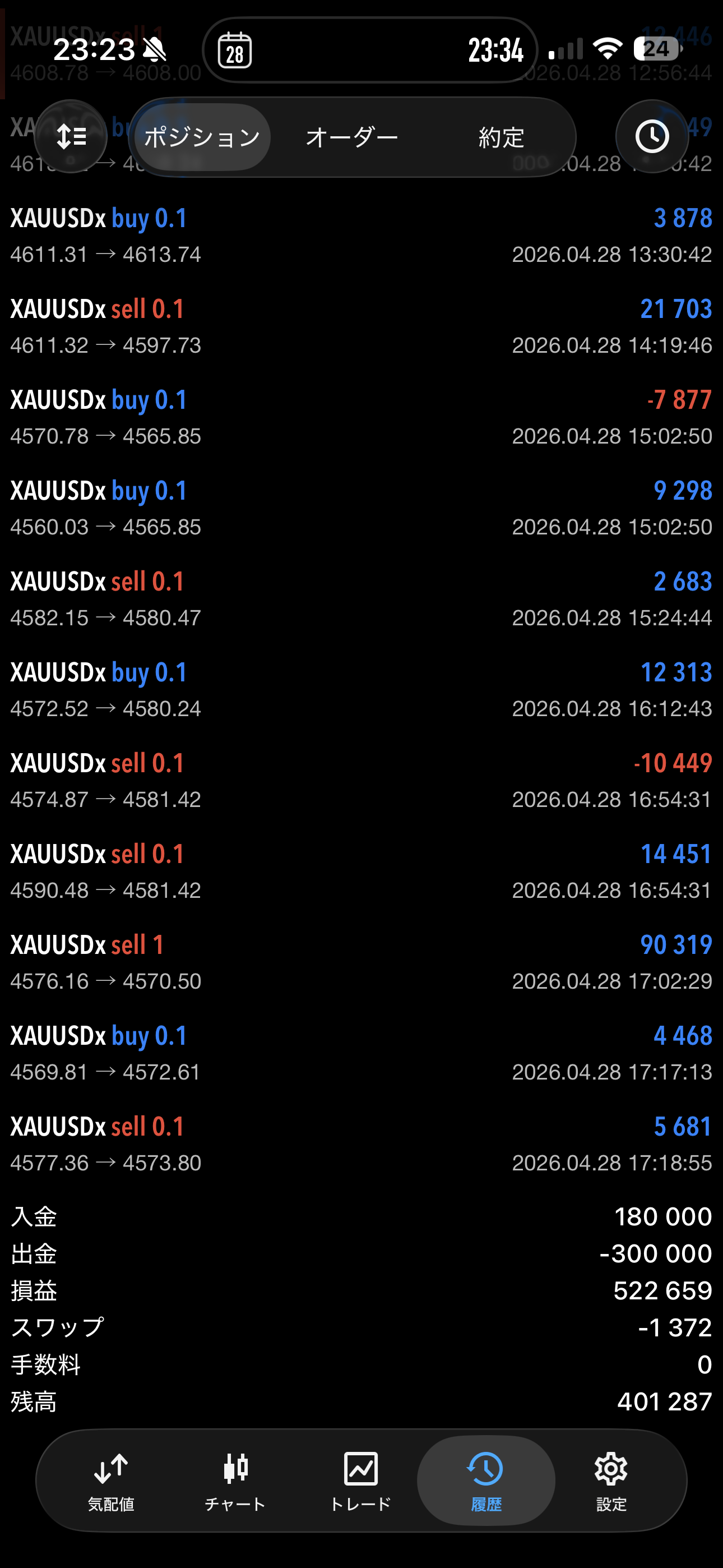Go to the 気配値 tab
Image resolution: width=723 pixels, height=1568 pixels.
(x=111, y=1481)
